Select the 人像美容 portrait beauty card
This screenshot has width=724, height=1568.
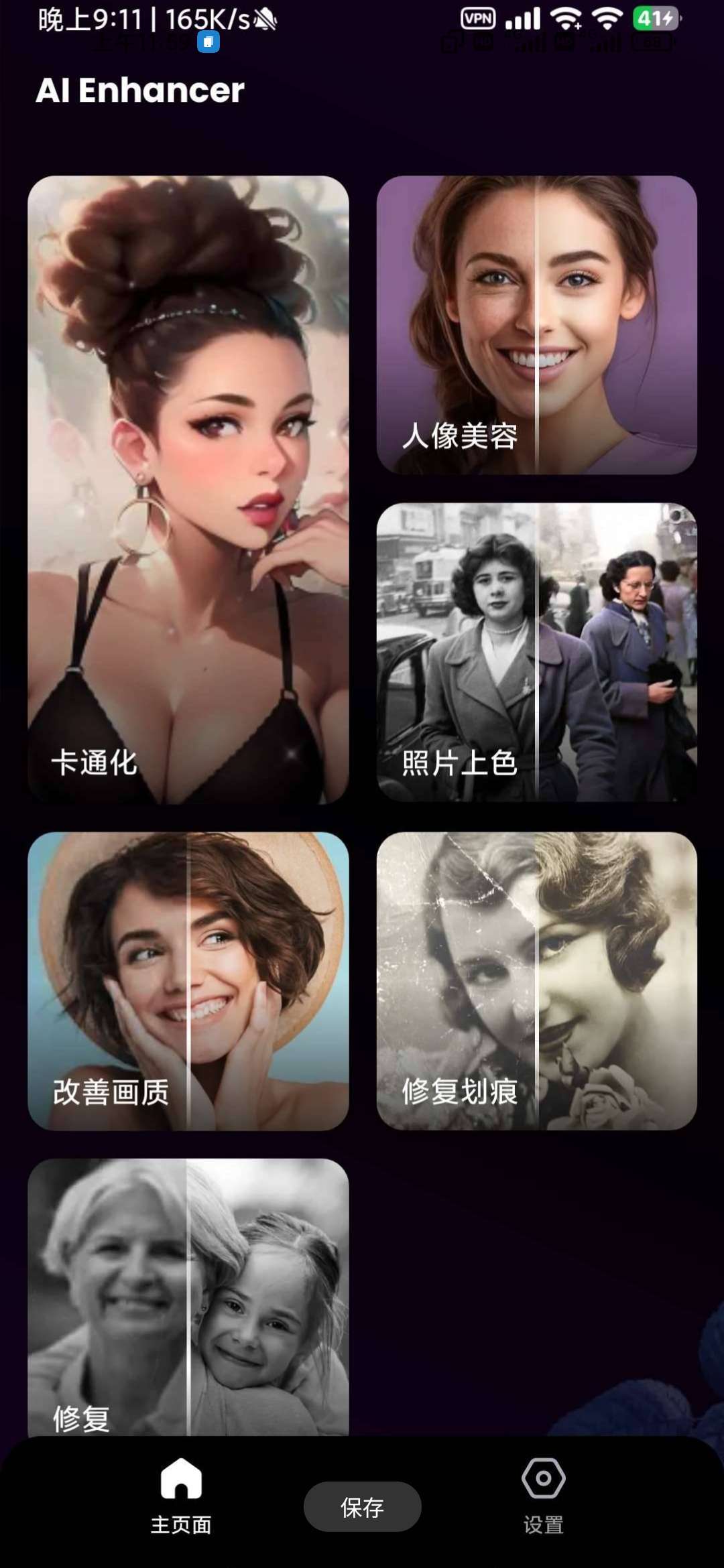point(536,325)
